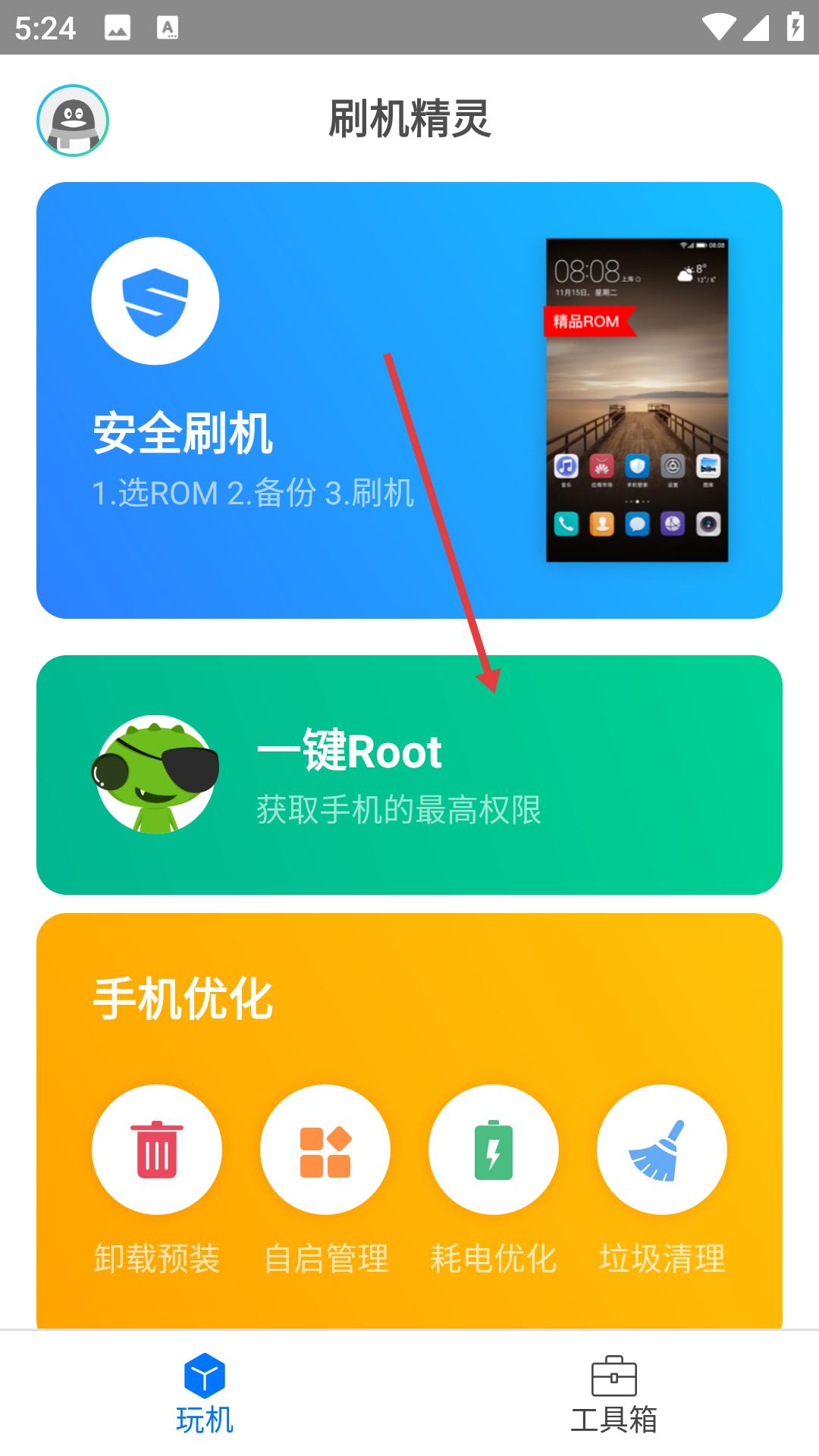Viewport: 819px width, 1456px height.
Task: Open 卸载预装 uninstall tool
Action: [x=157, y=1150]
